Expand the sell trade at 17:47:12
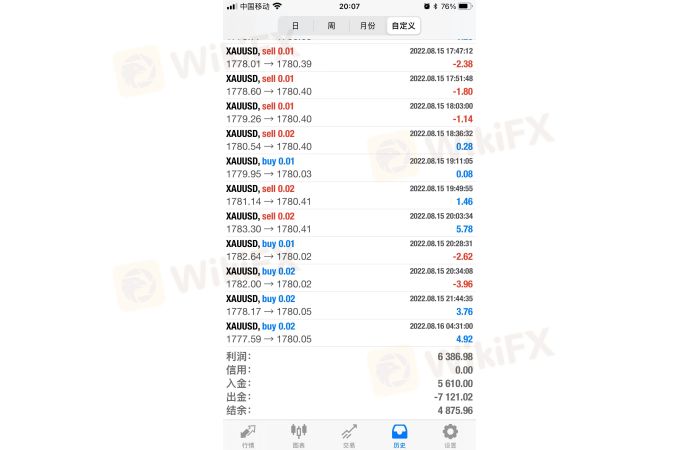Image resolution: width=700 pixels, height=450 pixels. (x=349, y=57)
